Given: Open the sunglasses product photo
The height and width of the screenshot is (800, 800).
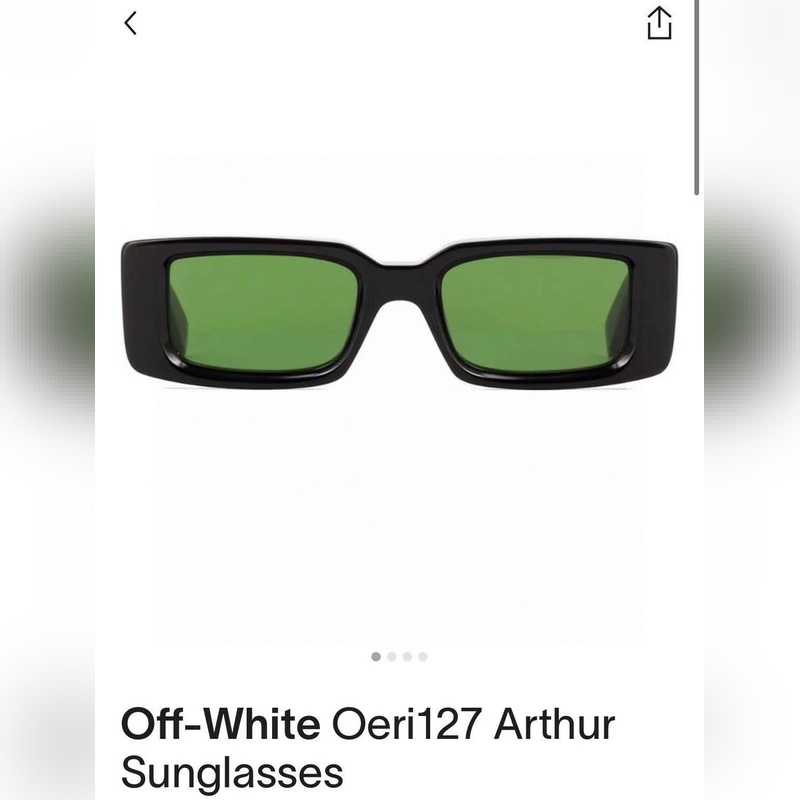Looking at the screenshot, I should pos(400,312).
